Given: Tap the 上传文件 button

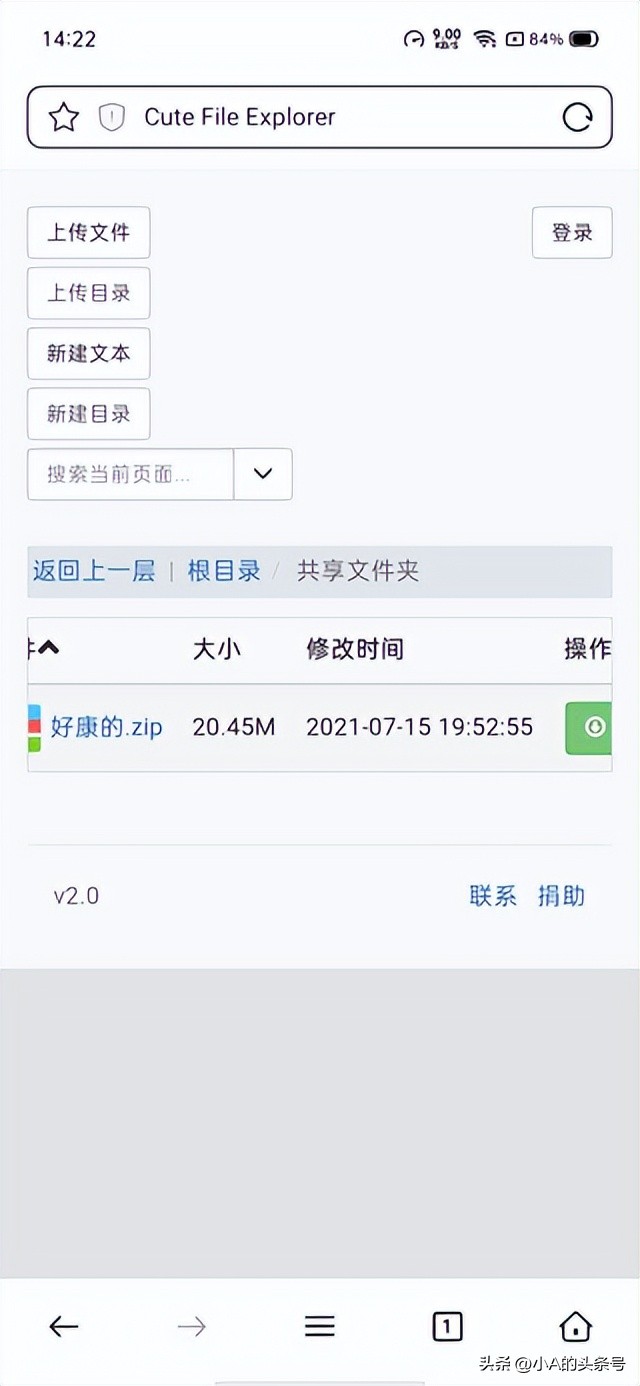Looking at the screenshot, I should 89,233.
